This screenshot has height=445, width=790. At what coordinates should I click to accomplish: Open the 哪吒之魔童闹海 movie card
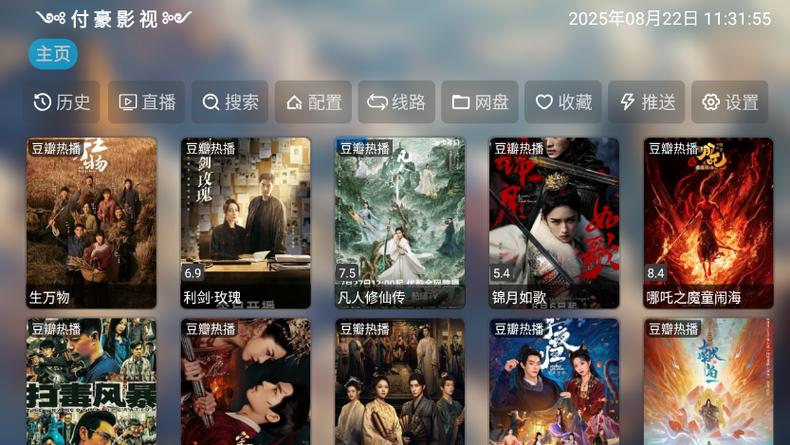pos(708,222)
